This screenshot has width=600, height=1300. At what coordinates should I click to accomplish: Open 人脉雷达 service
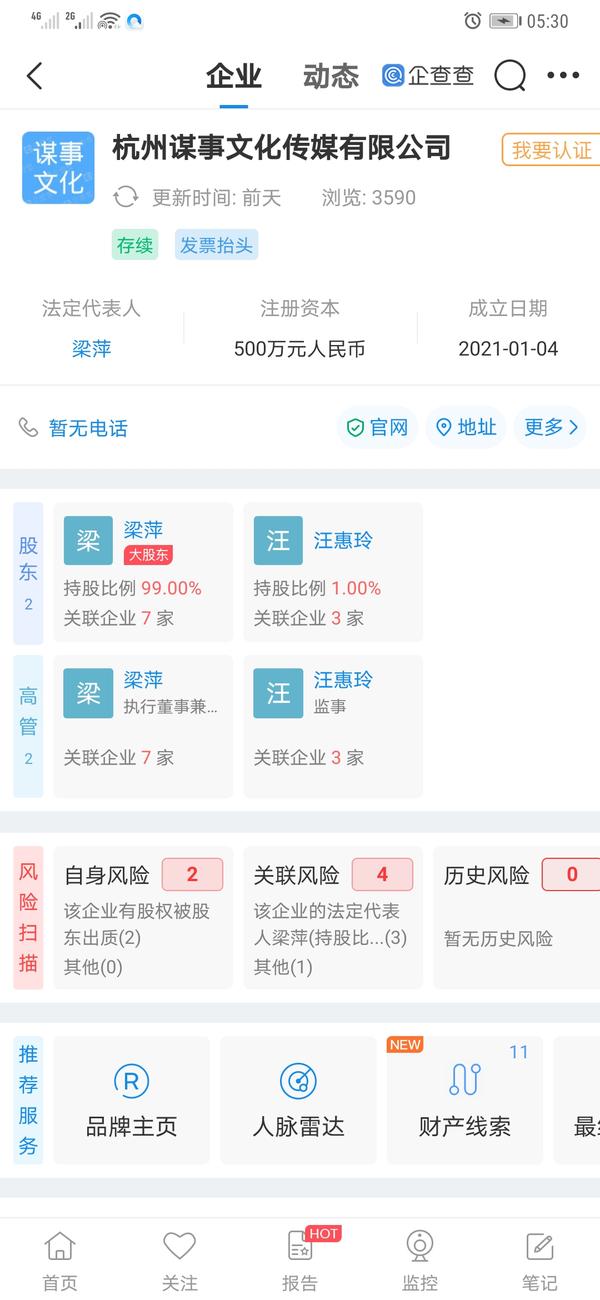pyautogui.click(x=298, y=1100)
